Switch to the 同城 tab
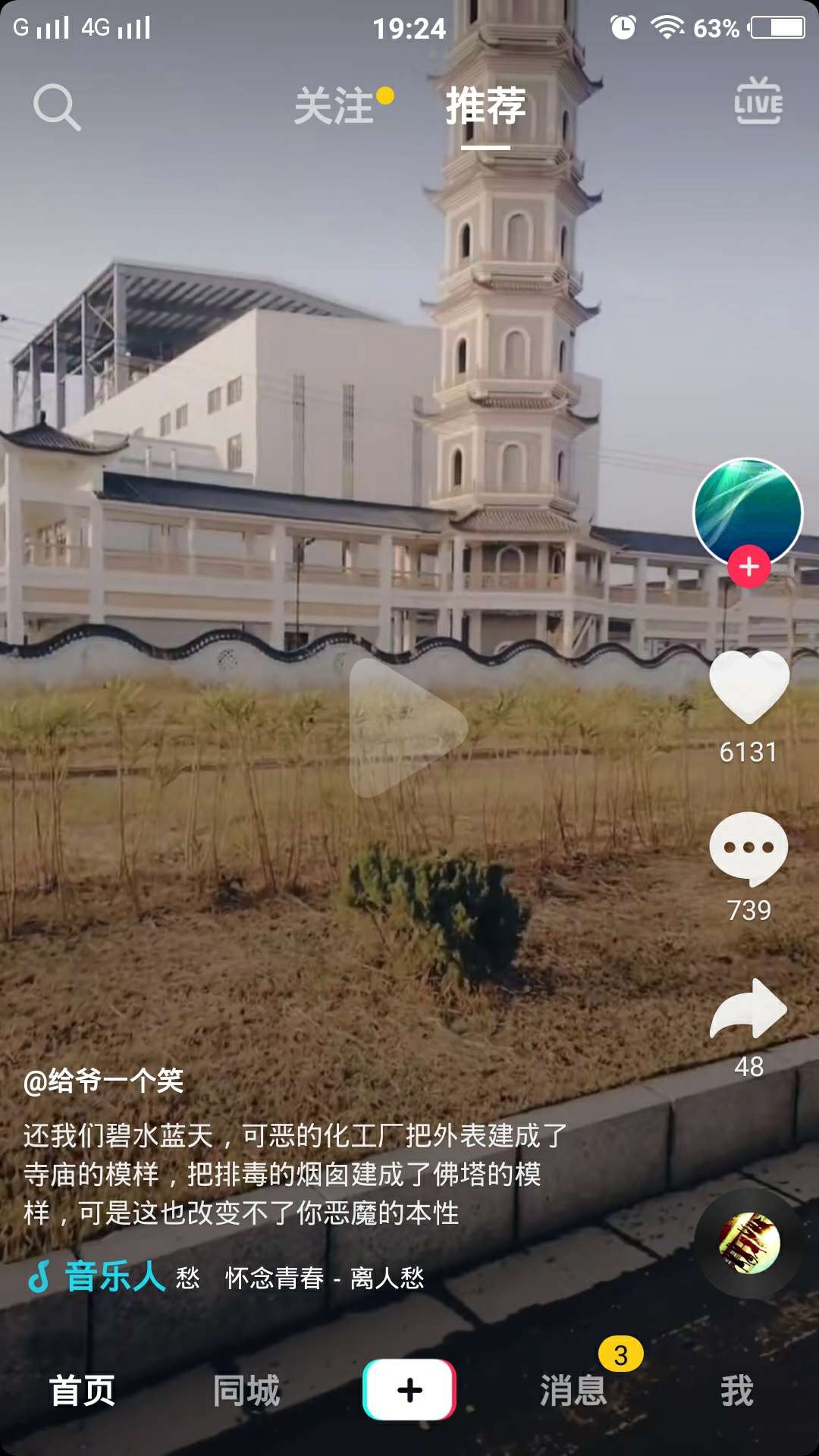 pyautogui.click(x=246, y=1390)
